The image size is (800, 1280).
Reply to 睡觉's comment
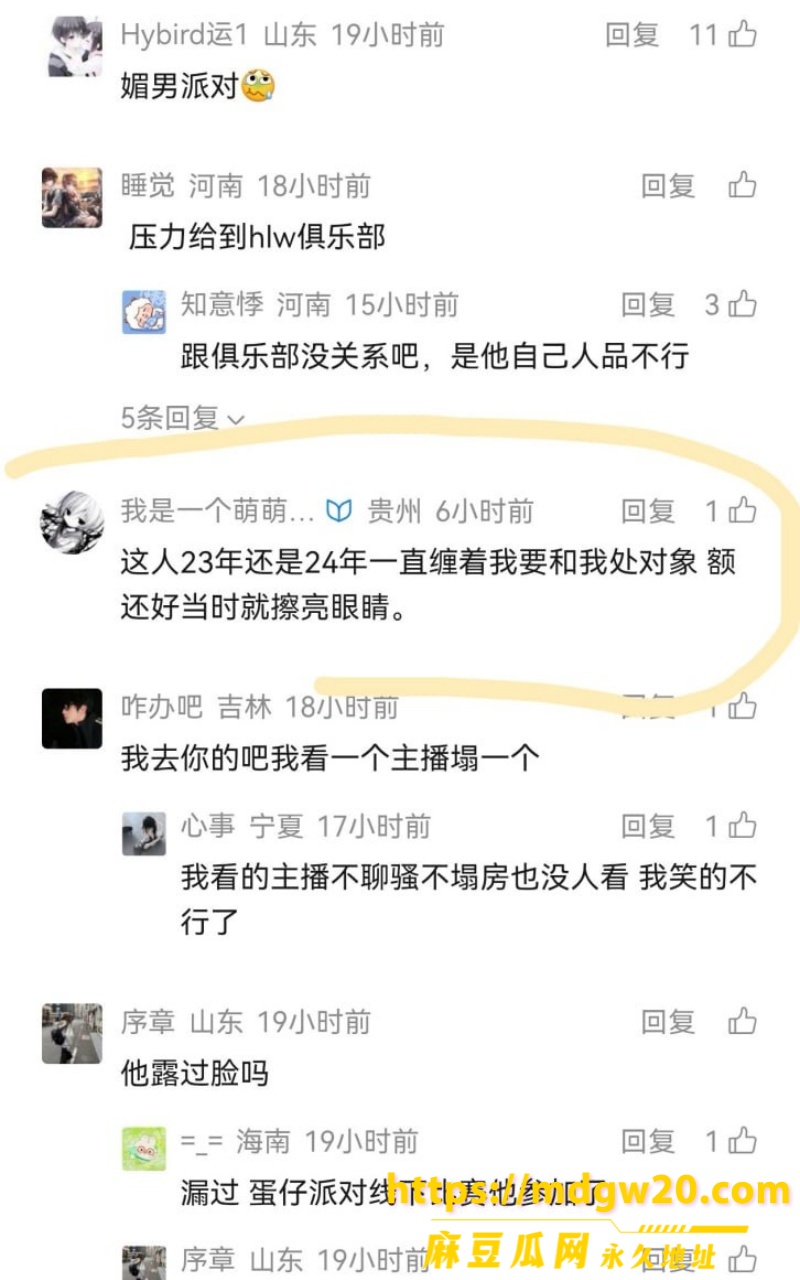668,186
